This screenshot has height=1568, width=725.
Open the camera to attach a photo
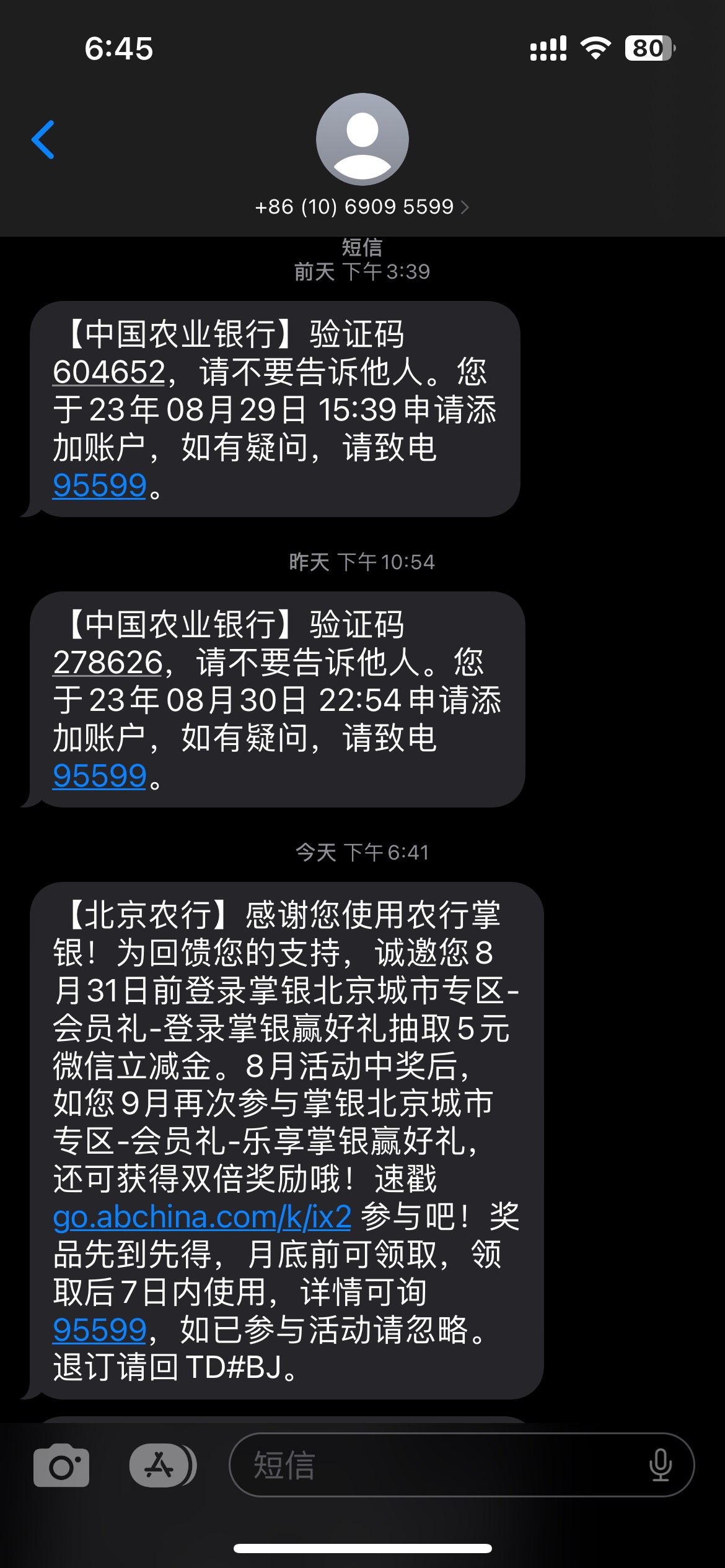pos(61,1465)
